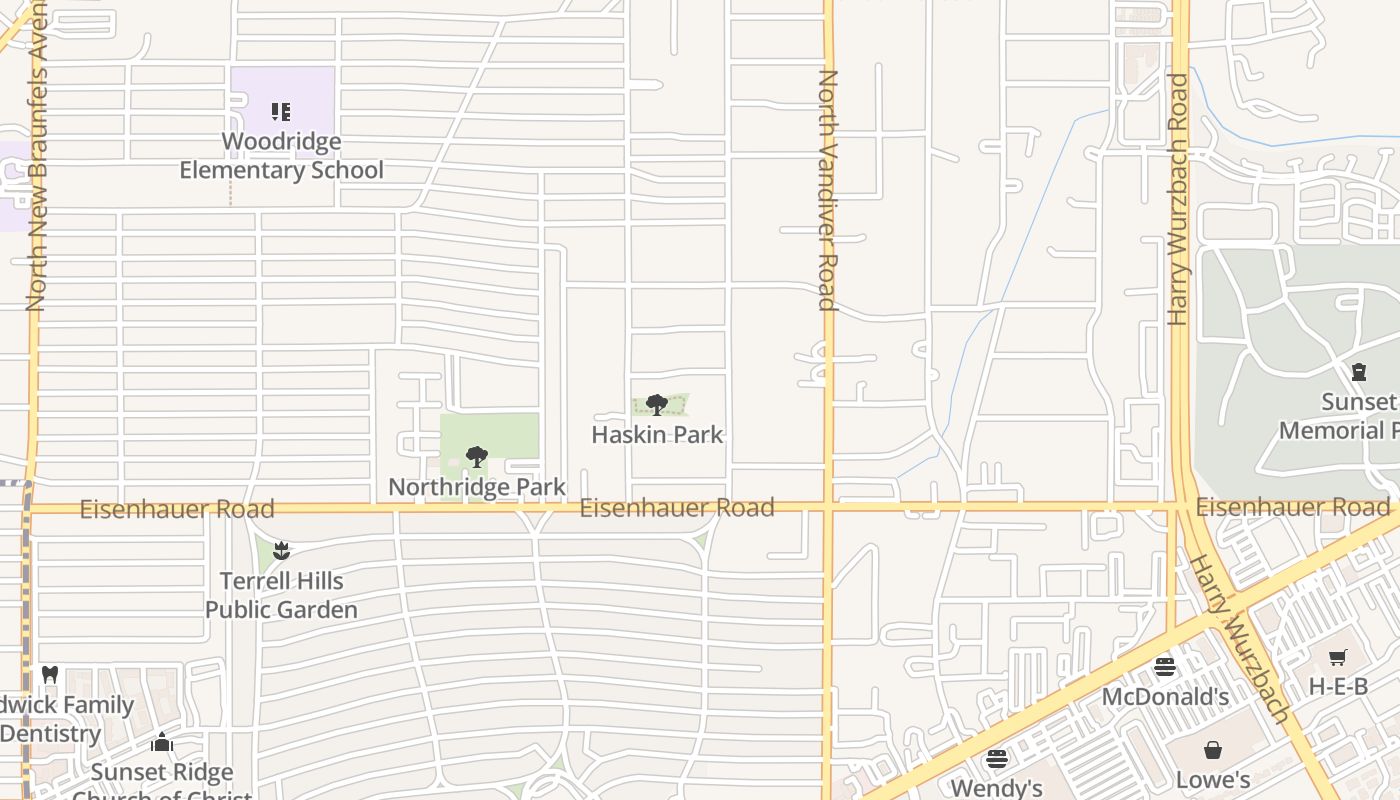
Task: Open the Haskin Park place marker
Action: 657,405
